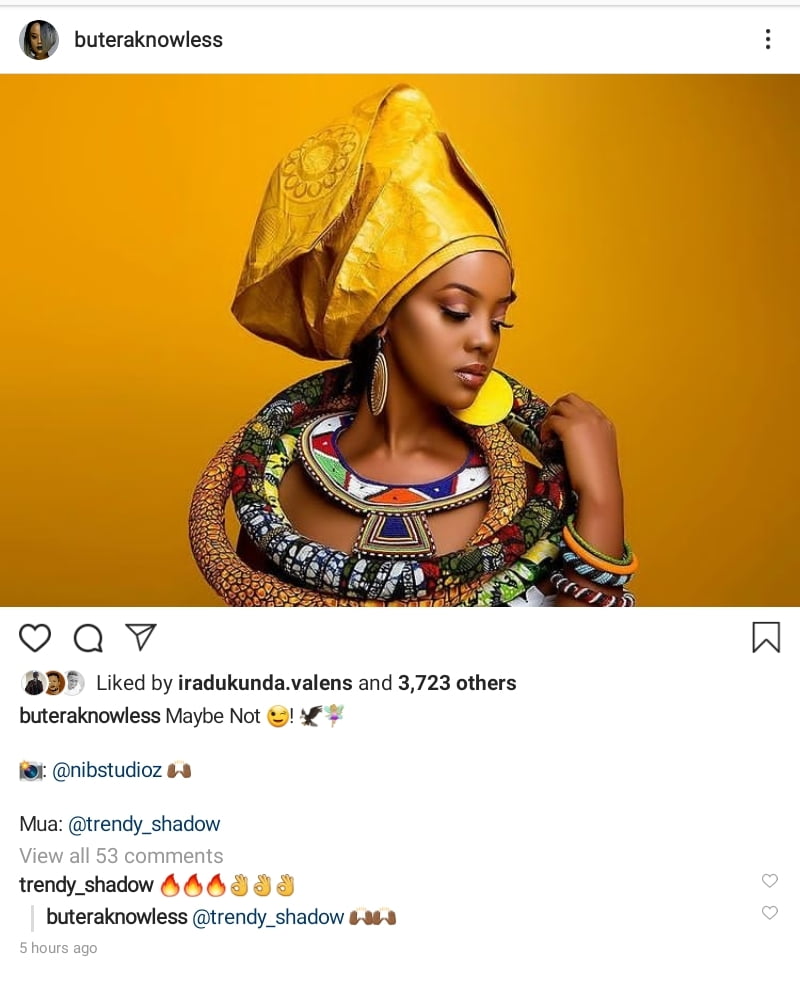Open @trendy_shadow mention after Mua
The width and height of the screenshot is (800, 985).
click(x=144, y=825)
